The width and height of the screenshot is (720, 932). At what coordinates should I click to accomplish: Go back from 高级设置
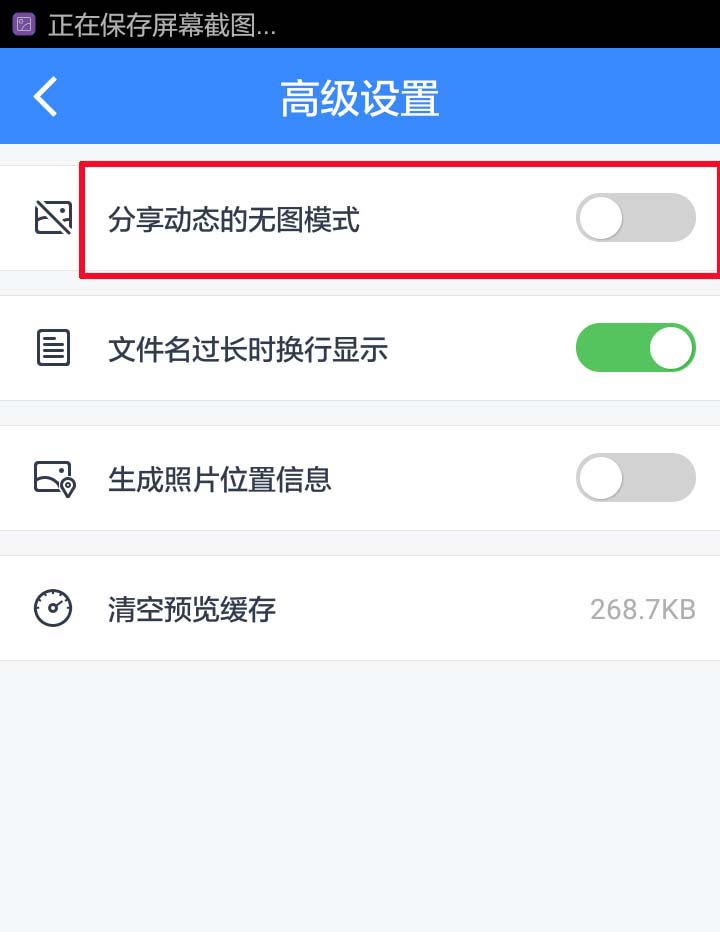tap(46, 97)
